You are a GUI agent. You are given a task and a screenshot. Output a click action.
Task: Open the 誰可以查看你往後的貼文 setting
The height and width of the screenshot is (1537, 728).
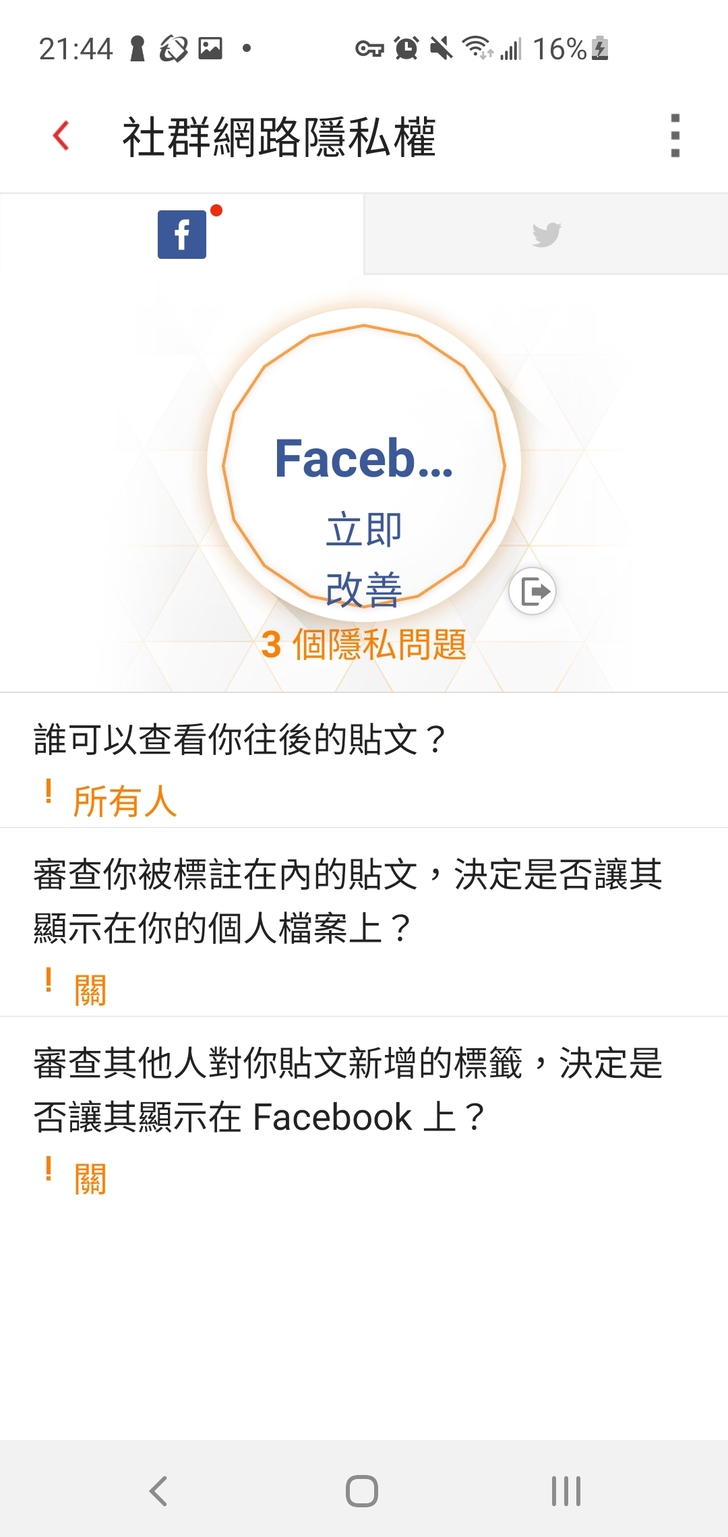click(364, 767)
